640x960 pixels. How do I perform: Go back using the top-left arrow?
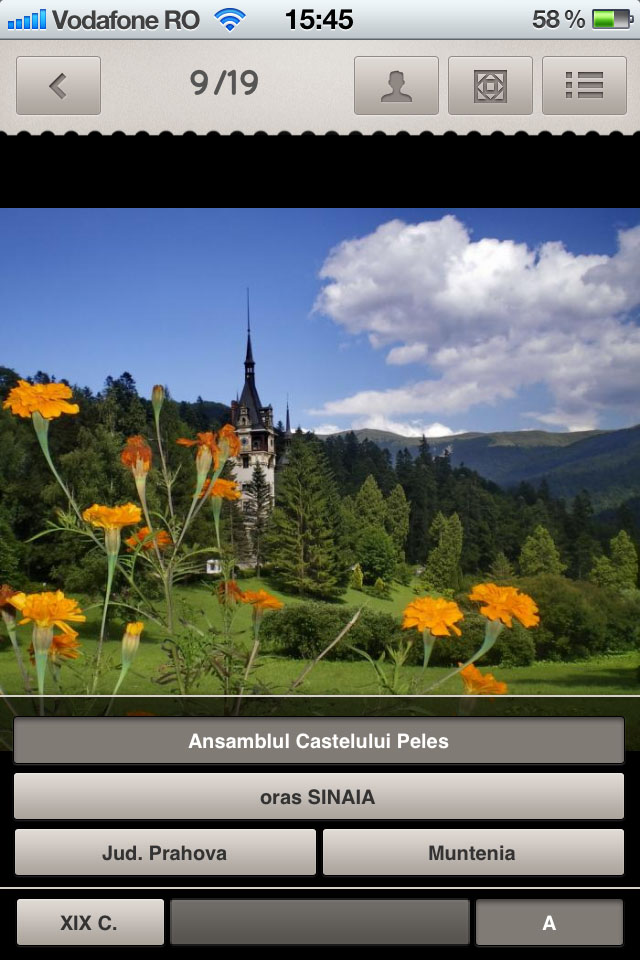tap(58, 86)
